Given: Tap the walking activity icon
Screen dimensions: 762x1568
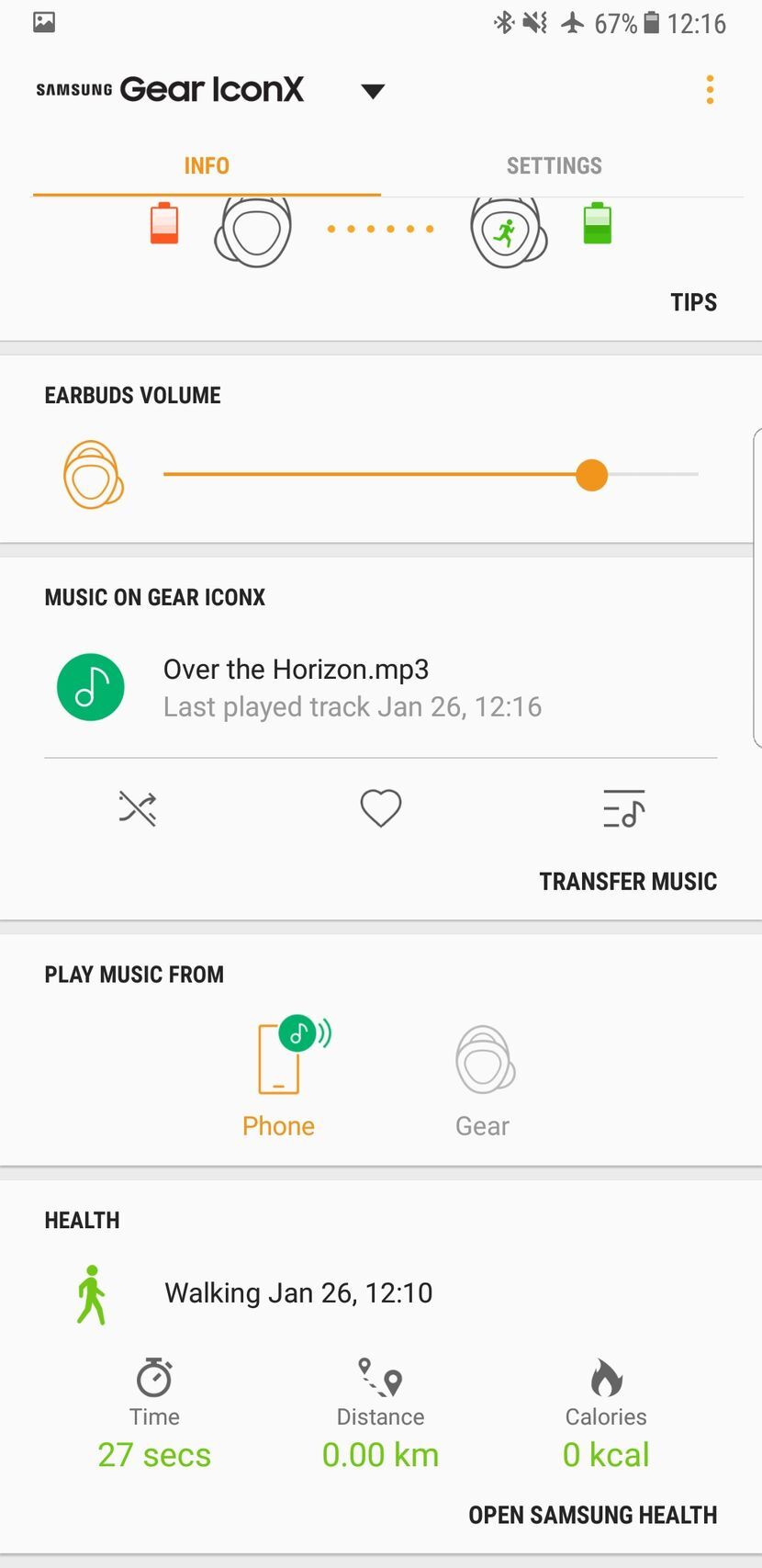Looking at the screenshot, I should pos(92,1293).
